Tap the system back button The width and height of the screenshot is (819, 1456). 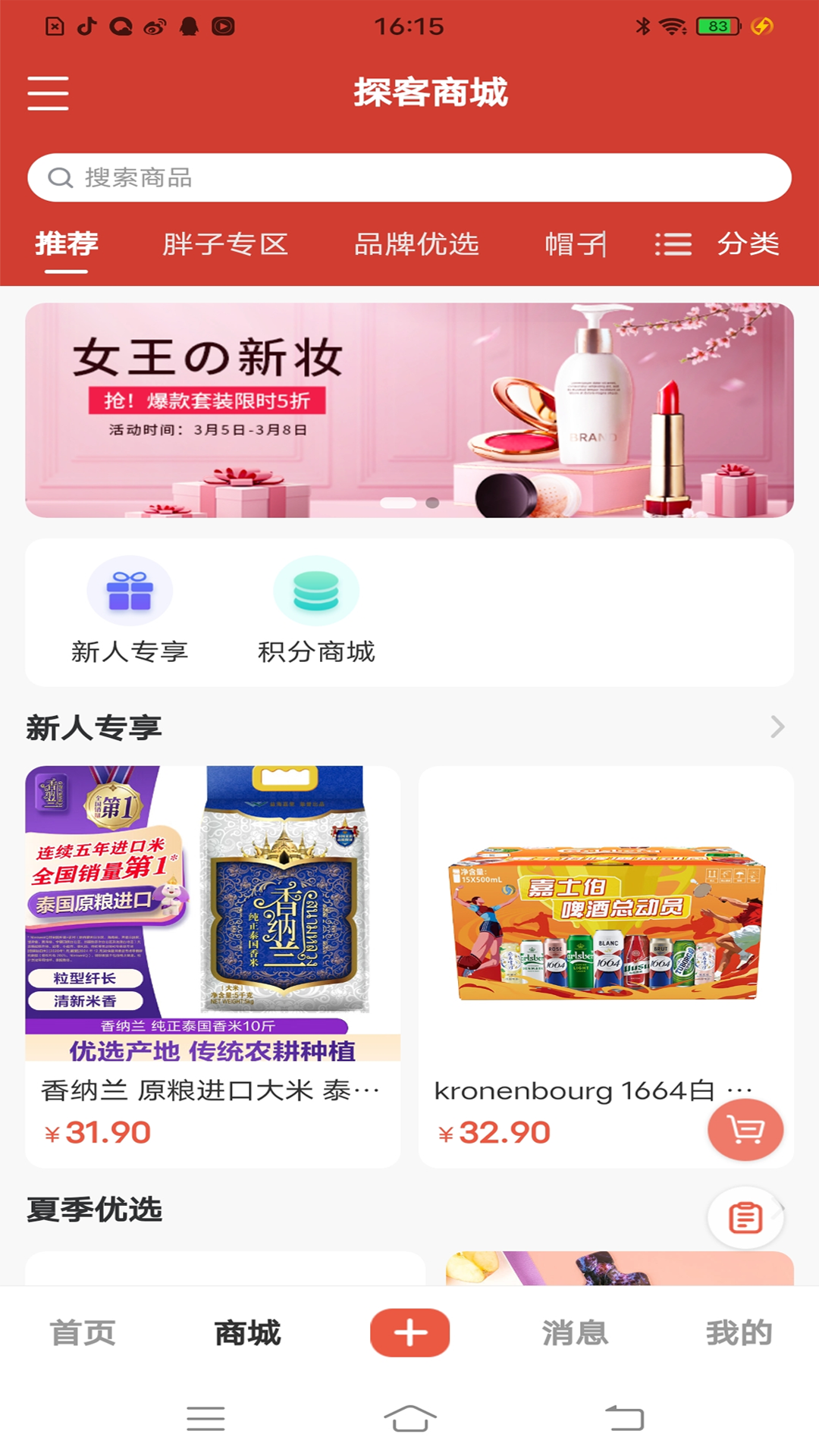(625, 1418)
